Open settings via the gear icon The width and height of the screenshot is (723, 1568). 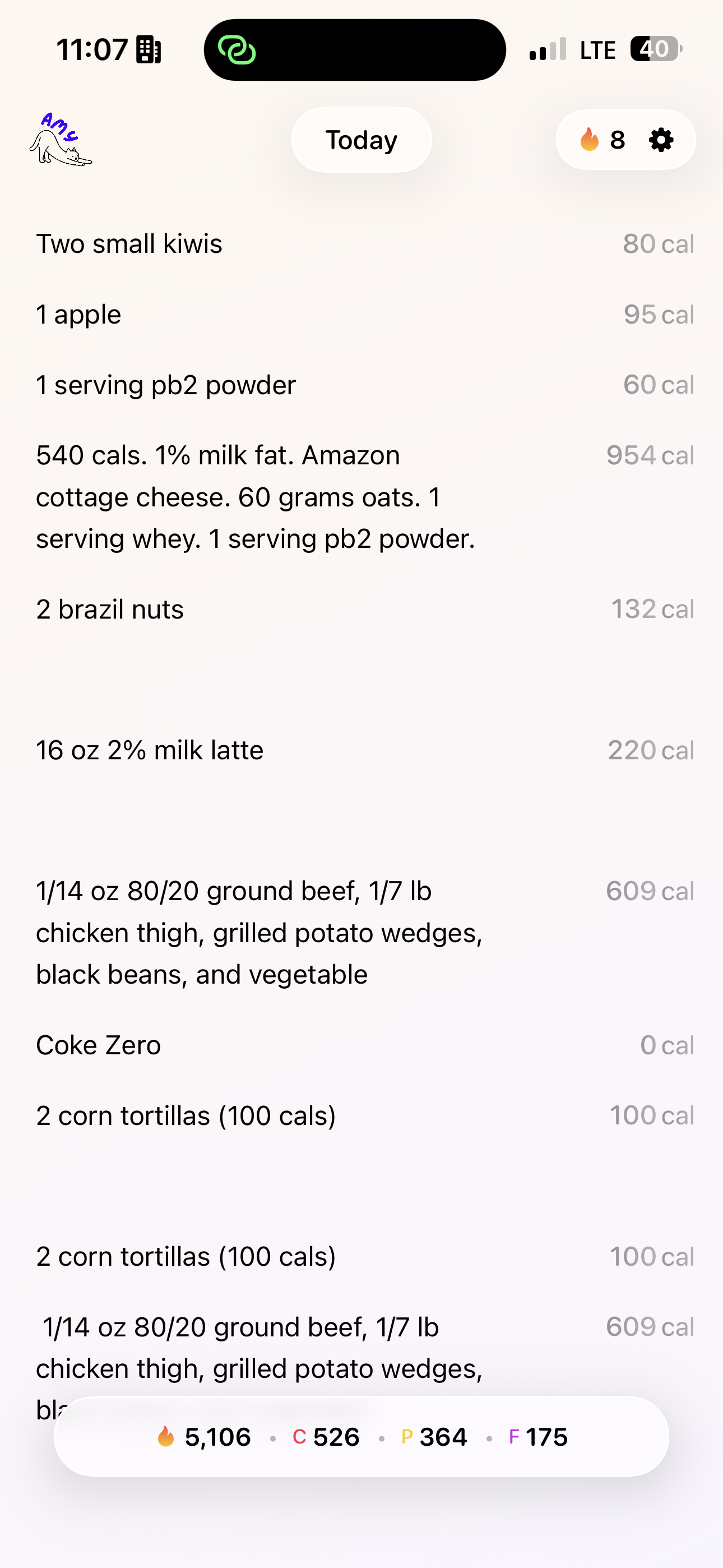click(661, 140)
